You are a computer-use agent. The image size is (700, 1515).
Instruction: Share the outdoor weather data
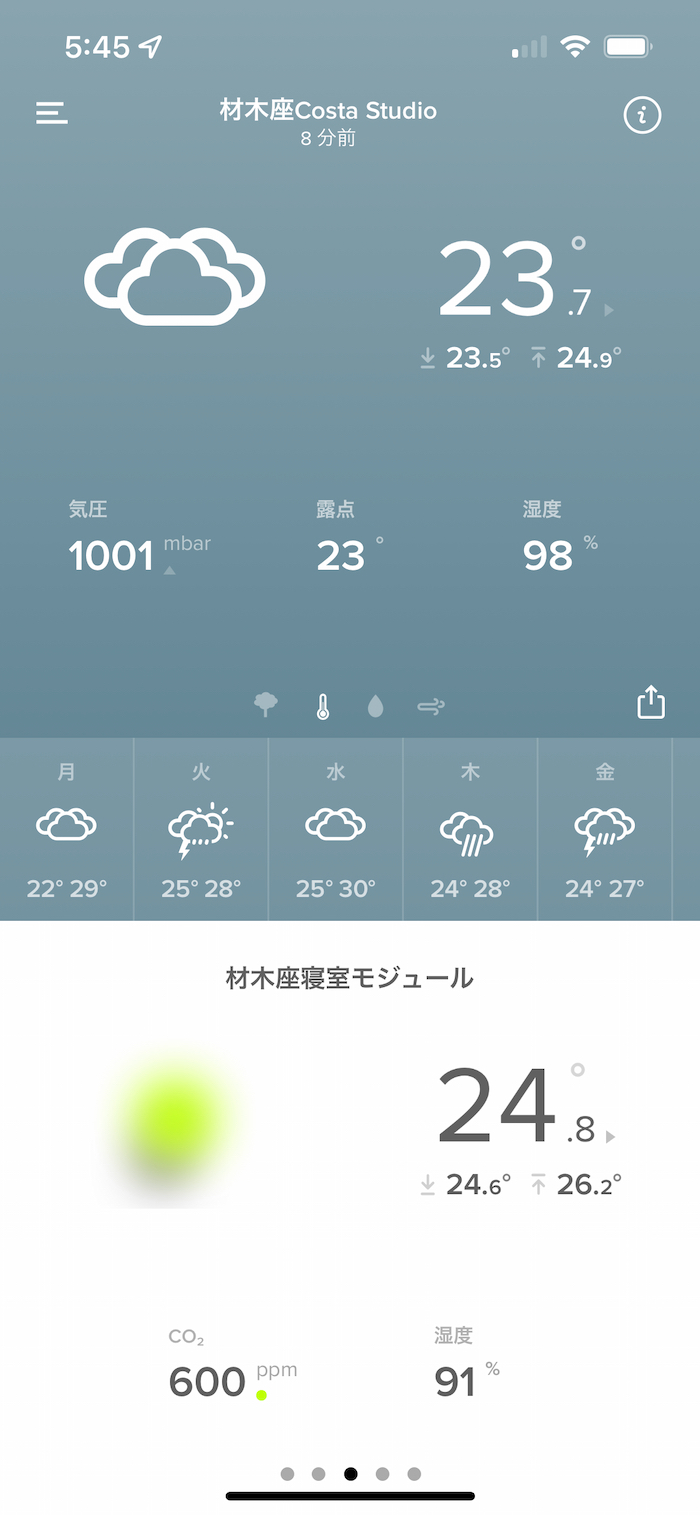tap(651, 702)
